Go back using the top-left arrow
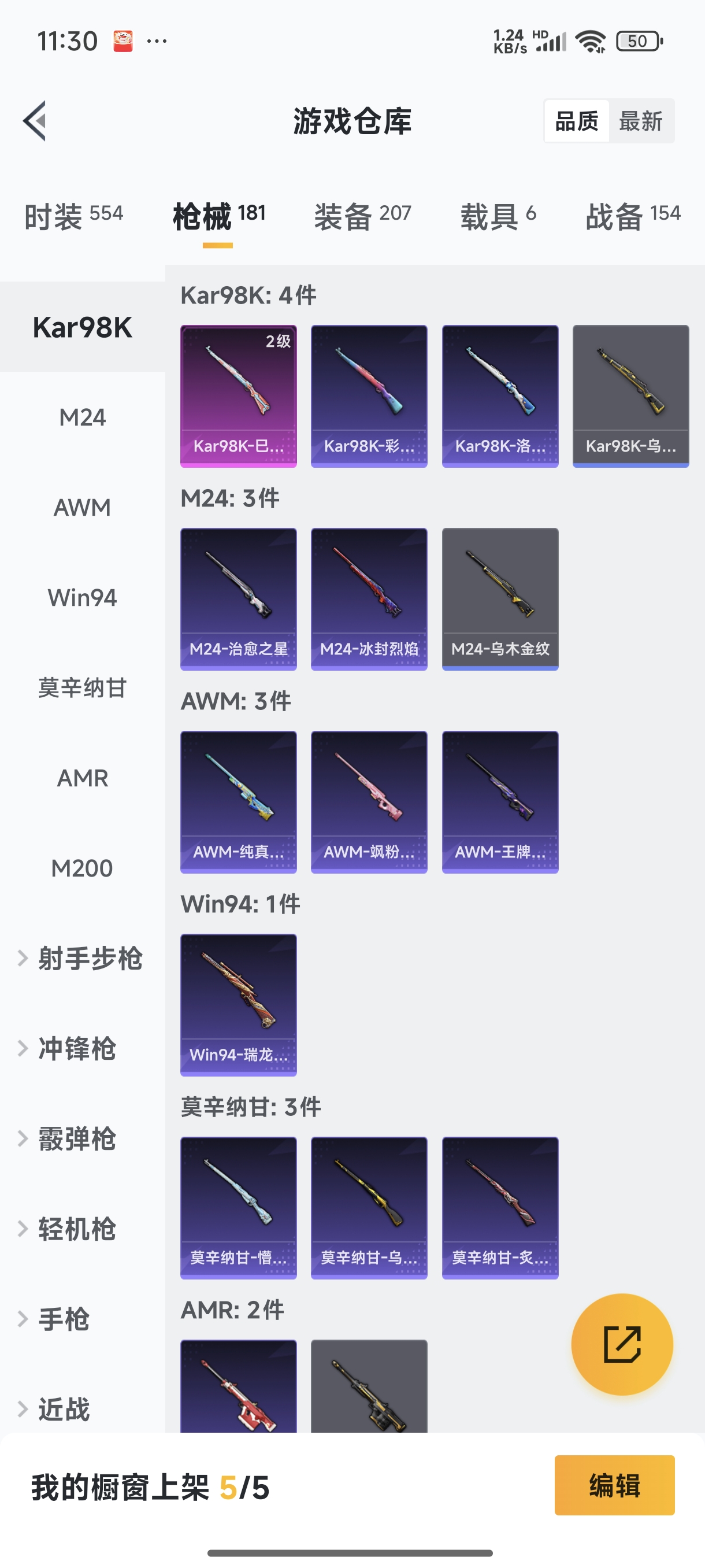Screen dimensions: 705x1568 (x=35, y=120)
